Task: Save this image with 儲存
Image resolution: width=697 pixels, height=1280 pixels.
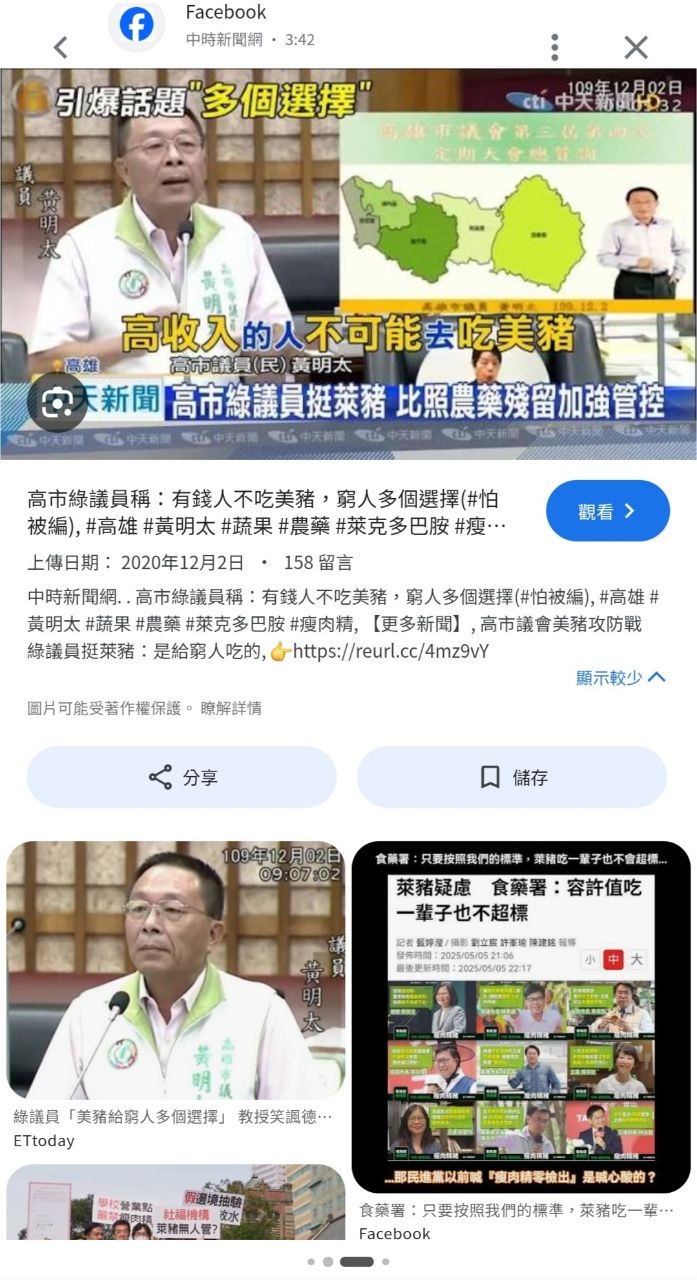Action: [512, 777]
